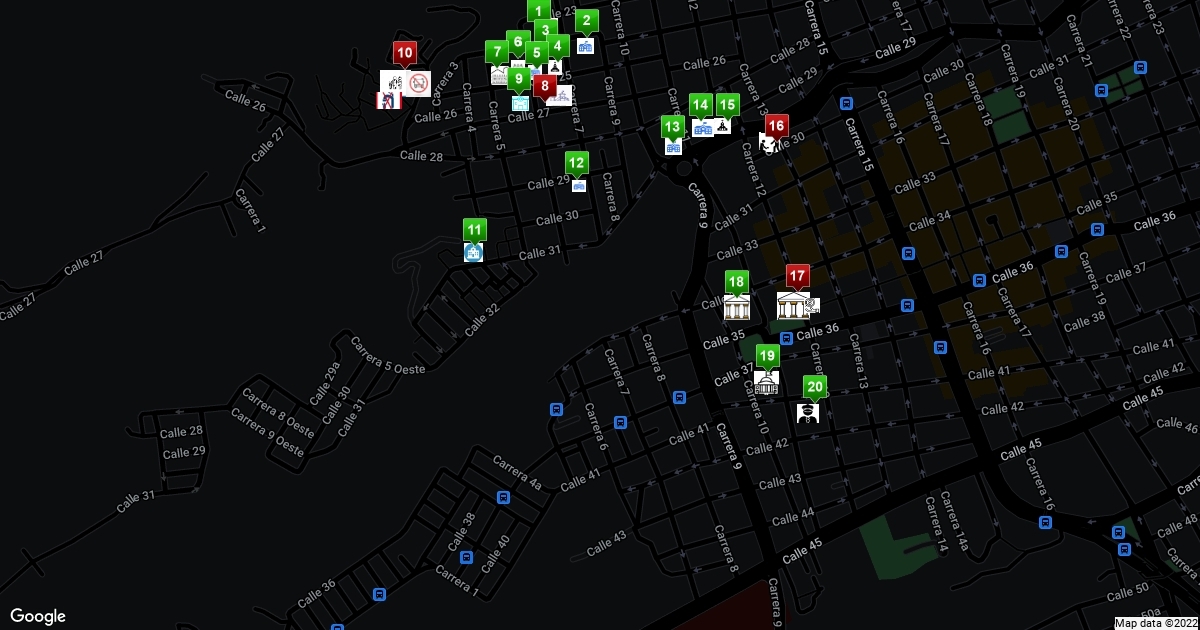Select map marker number 10

pyautogui.click(x=405, y=53)
